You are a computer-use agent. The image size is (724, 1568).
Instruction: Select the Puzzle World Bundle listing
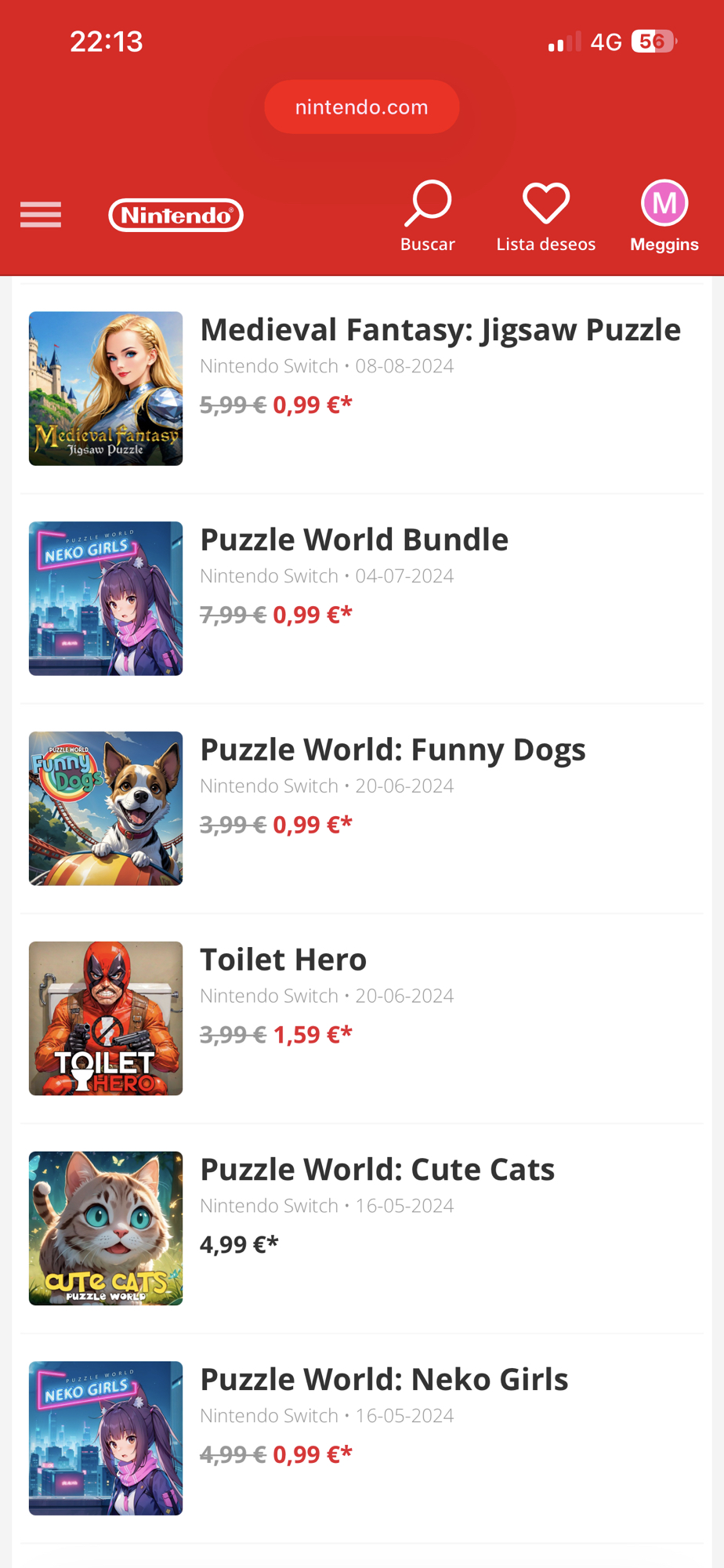[354, 540]
